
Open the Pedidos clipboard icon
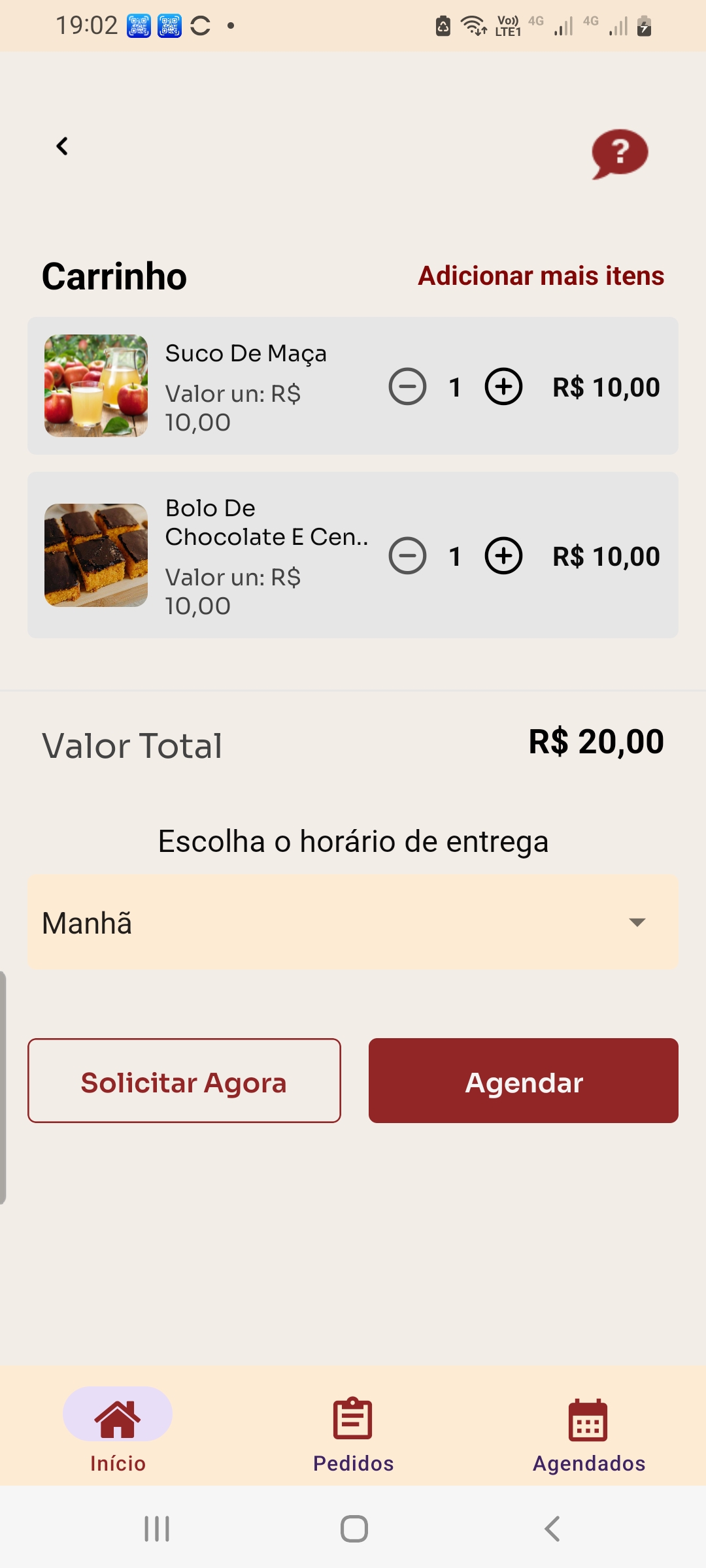(x=352, y=1418)
